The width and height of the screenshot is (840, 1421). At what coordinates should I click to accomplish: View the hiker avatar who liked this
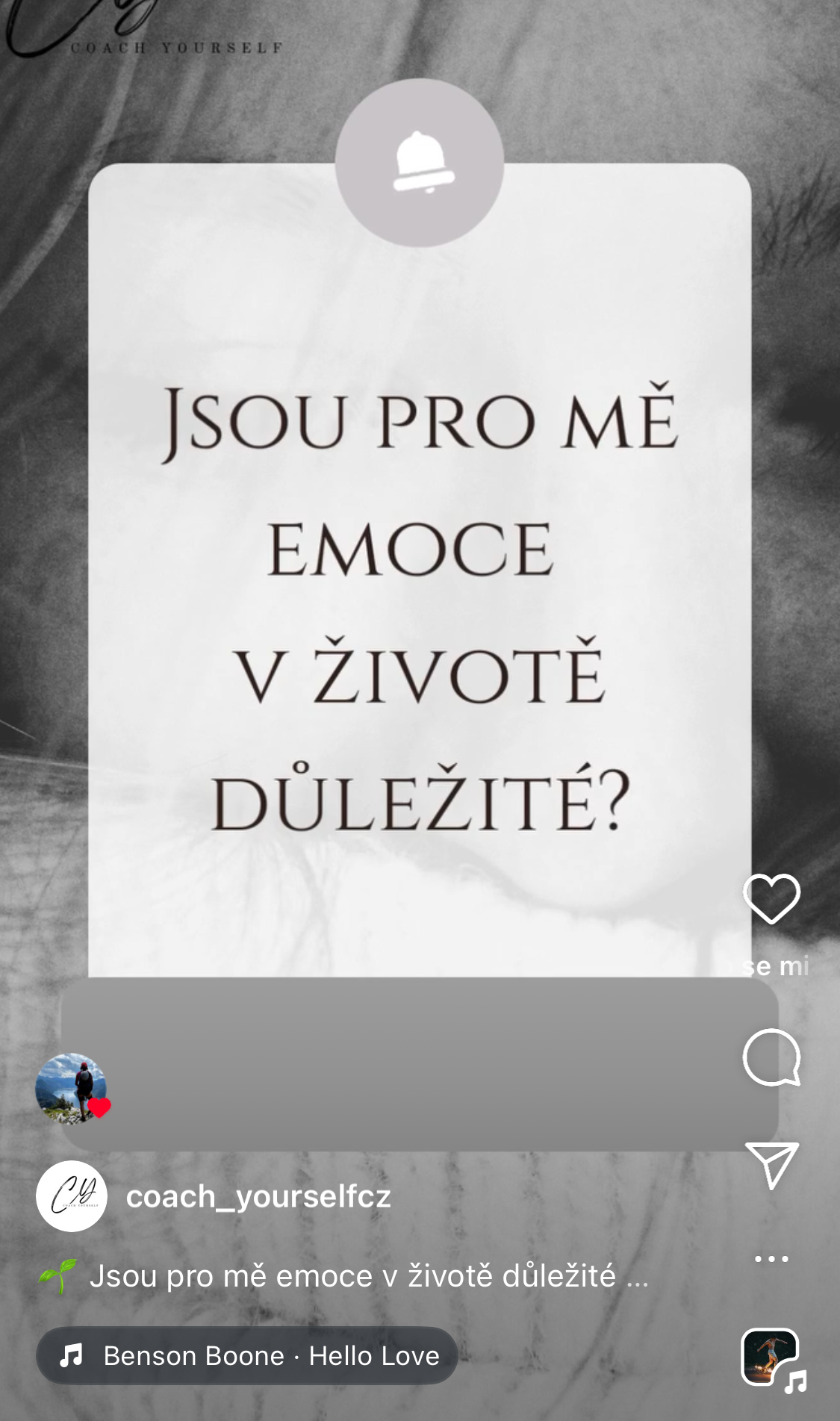72,1089
